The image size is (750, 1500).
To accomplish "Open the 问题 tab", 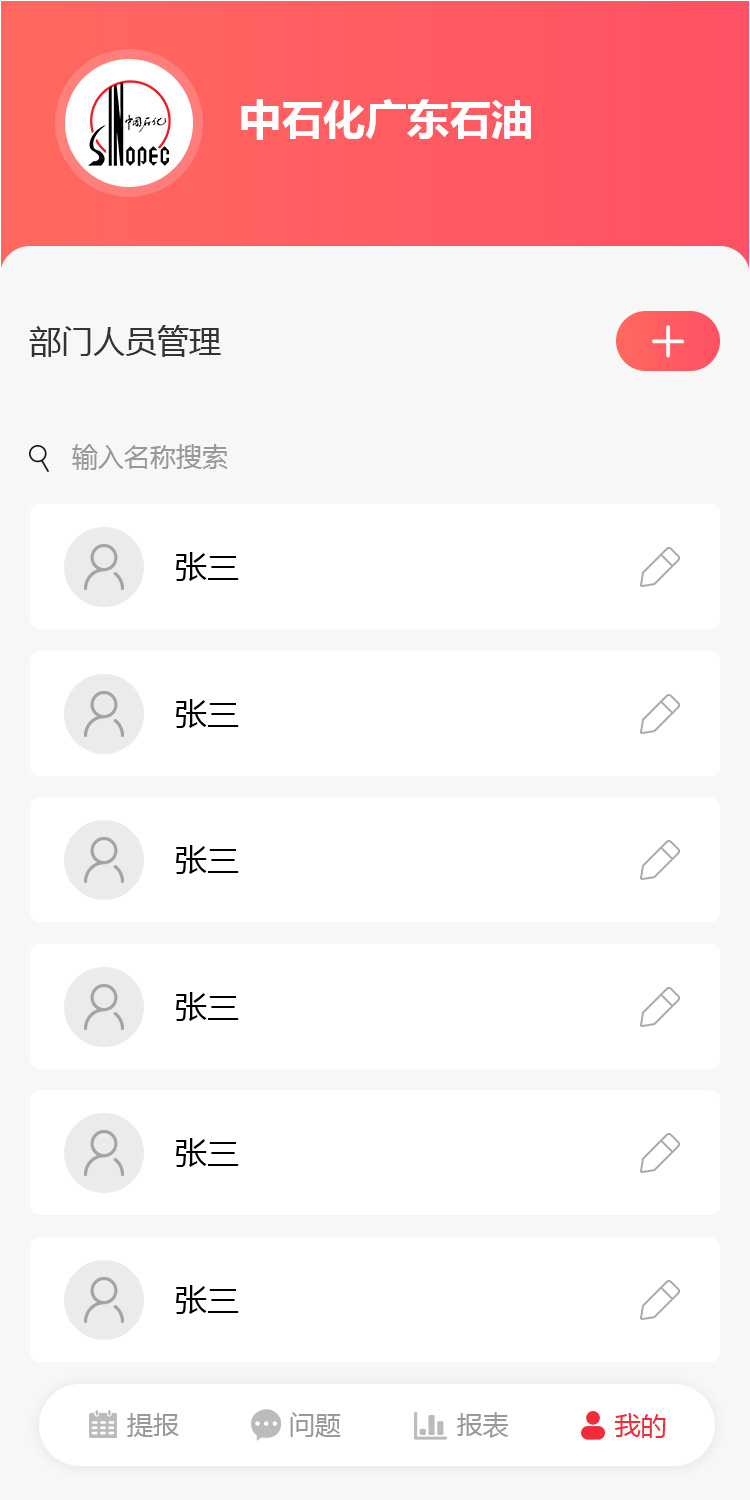I will [296, 1425].
